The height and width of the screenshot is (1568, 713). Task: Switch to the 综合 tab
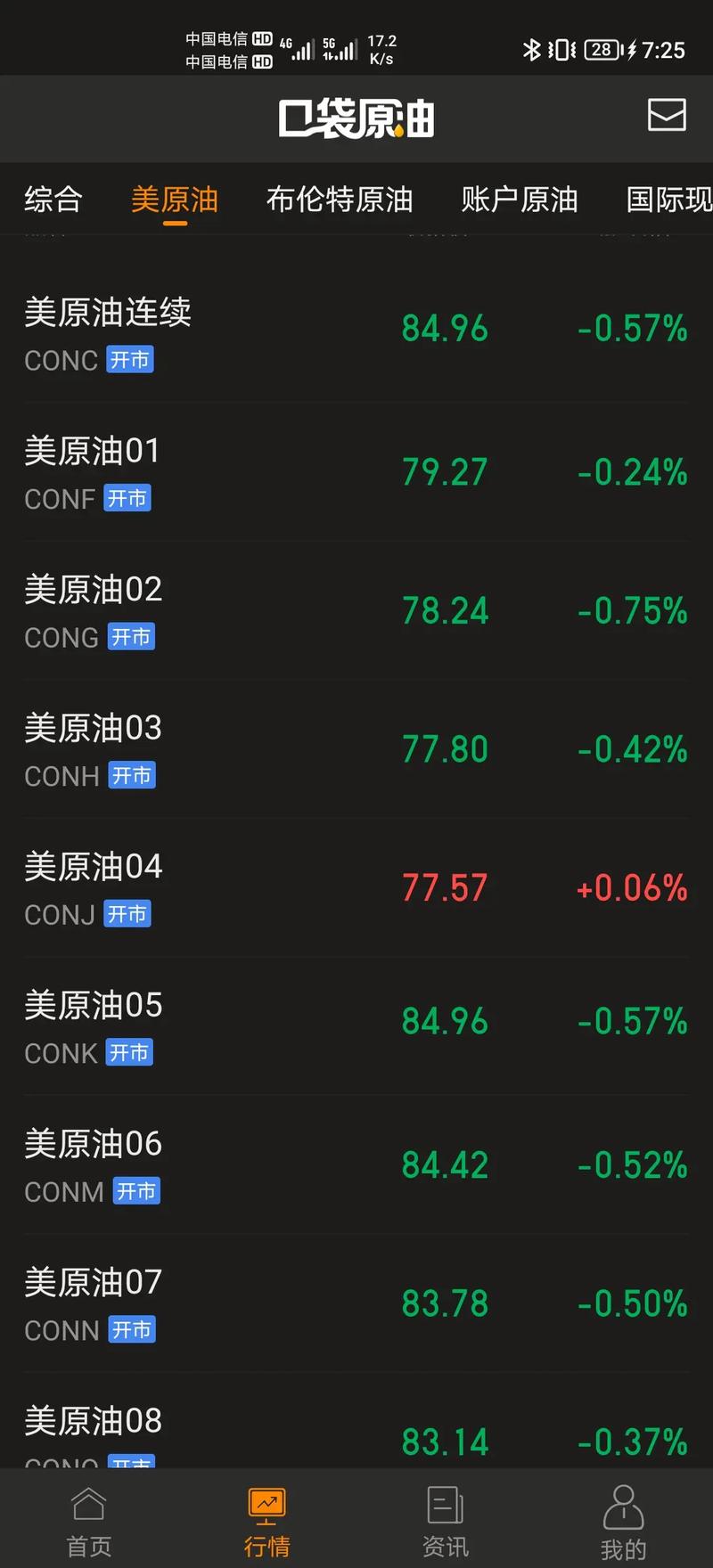tap(53, 201)
